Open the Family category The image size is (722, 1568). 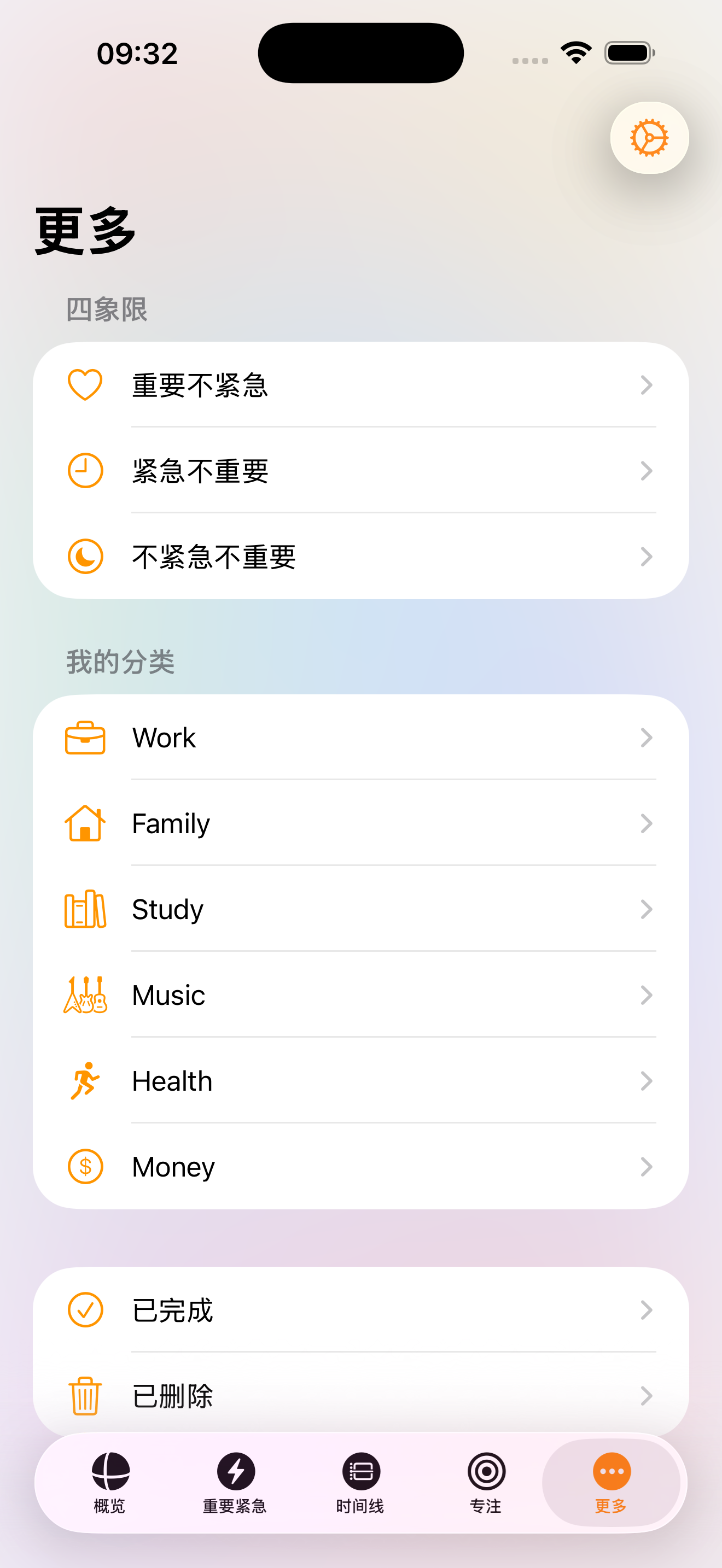[360, 823]
